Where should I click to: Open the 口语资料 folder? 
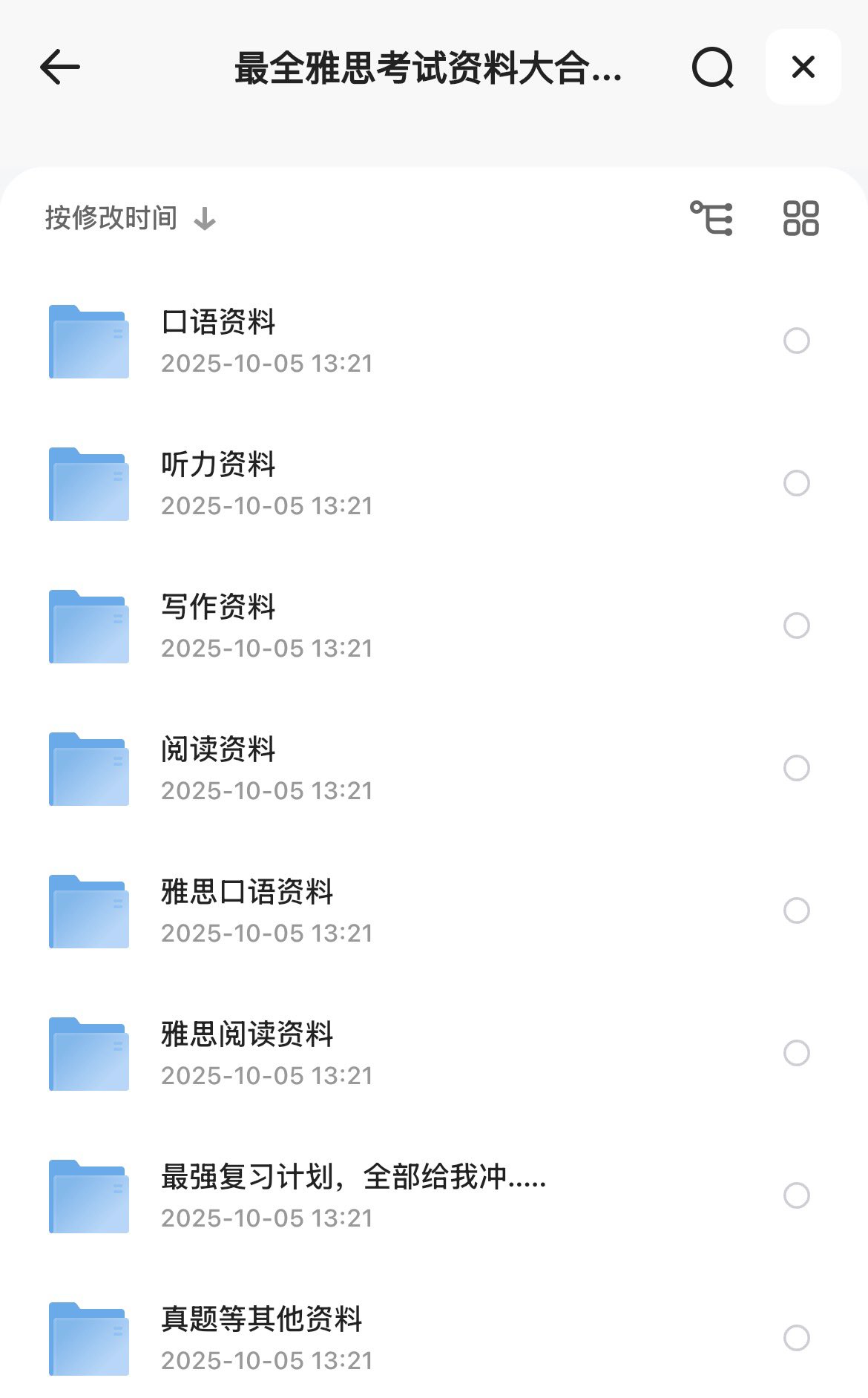click(218, 323)
